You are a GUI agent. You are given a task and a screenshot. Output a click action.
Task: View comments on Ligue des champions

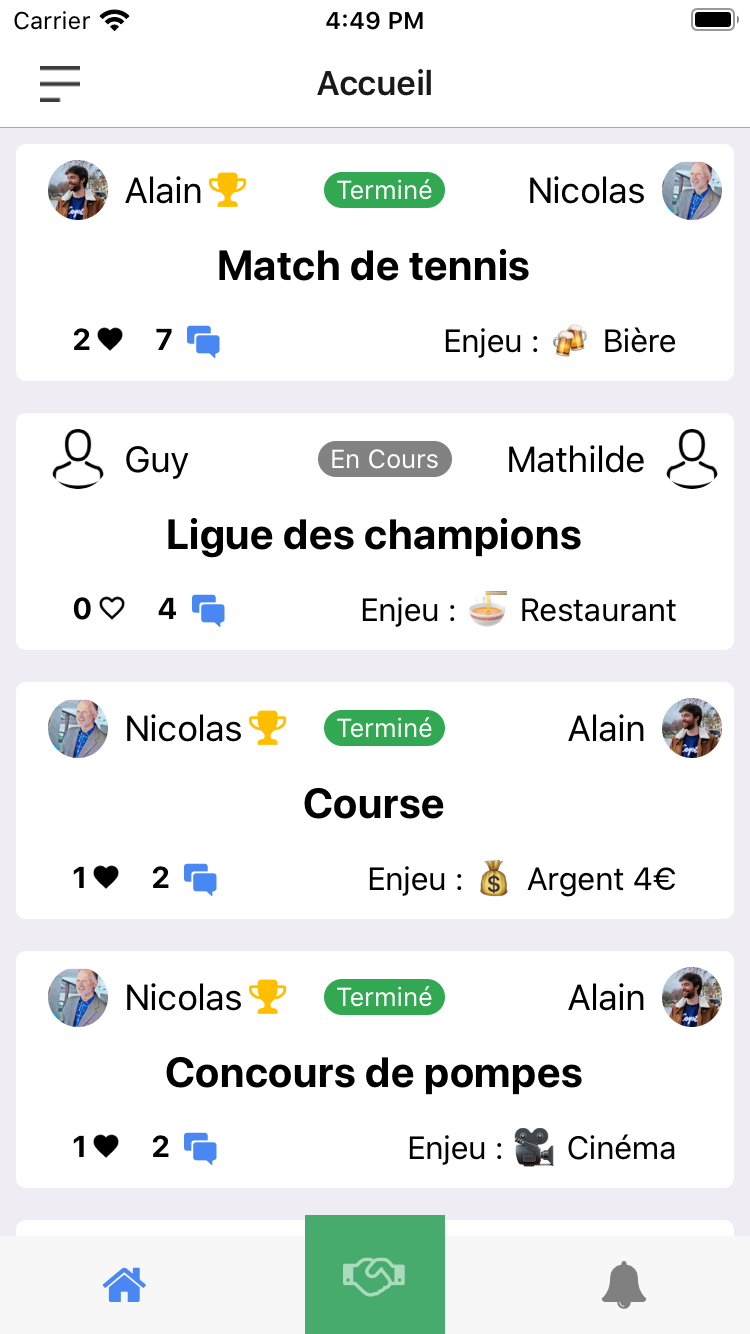(x=208, y=609)
